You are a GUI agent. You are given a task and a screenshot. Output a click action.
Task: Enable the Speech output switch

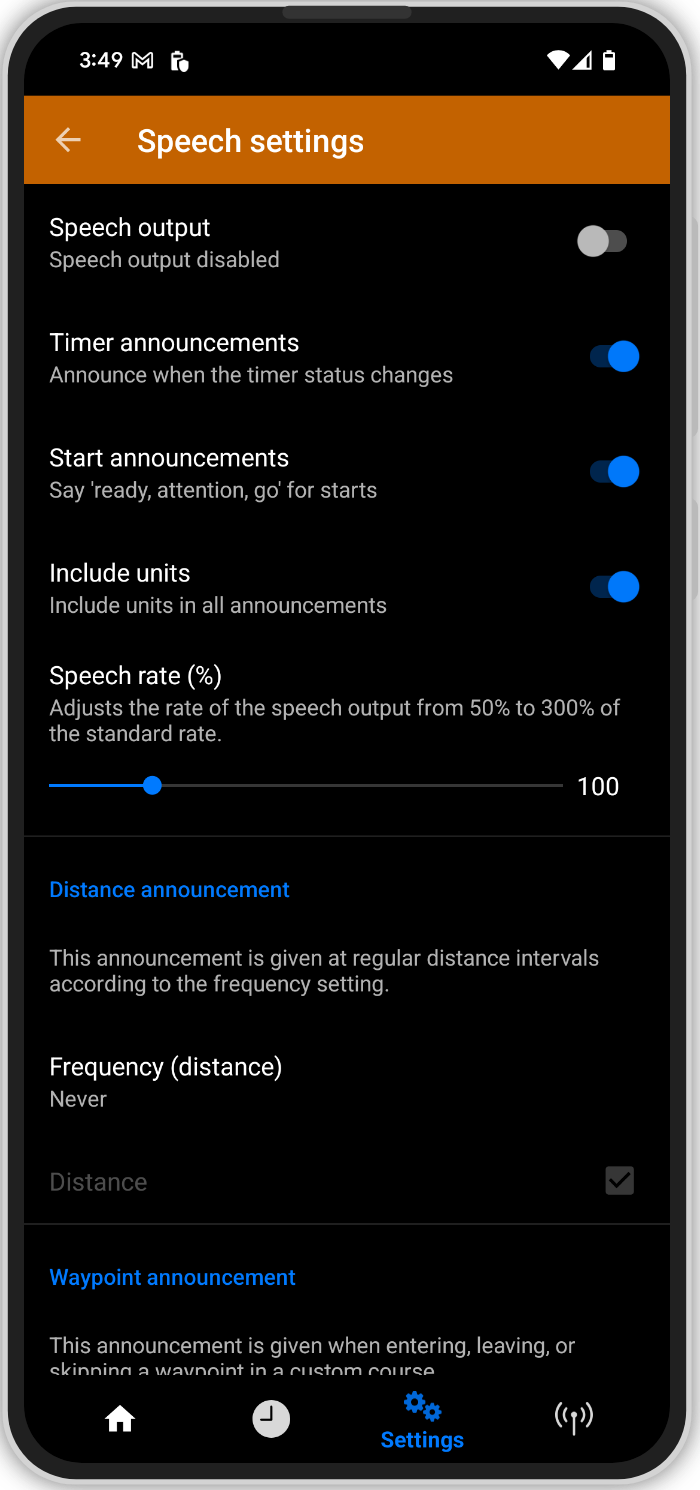click(x=602, y=241)
